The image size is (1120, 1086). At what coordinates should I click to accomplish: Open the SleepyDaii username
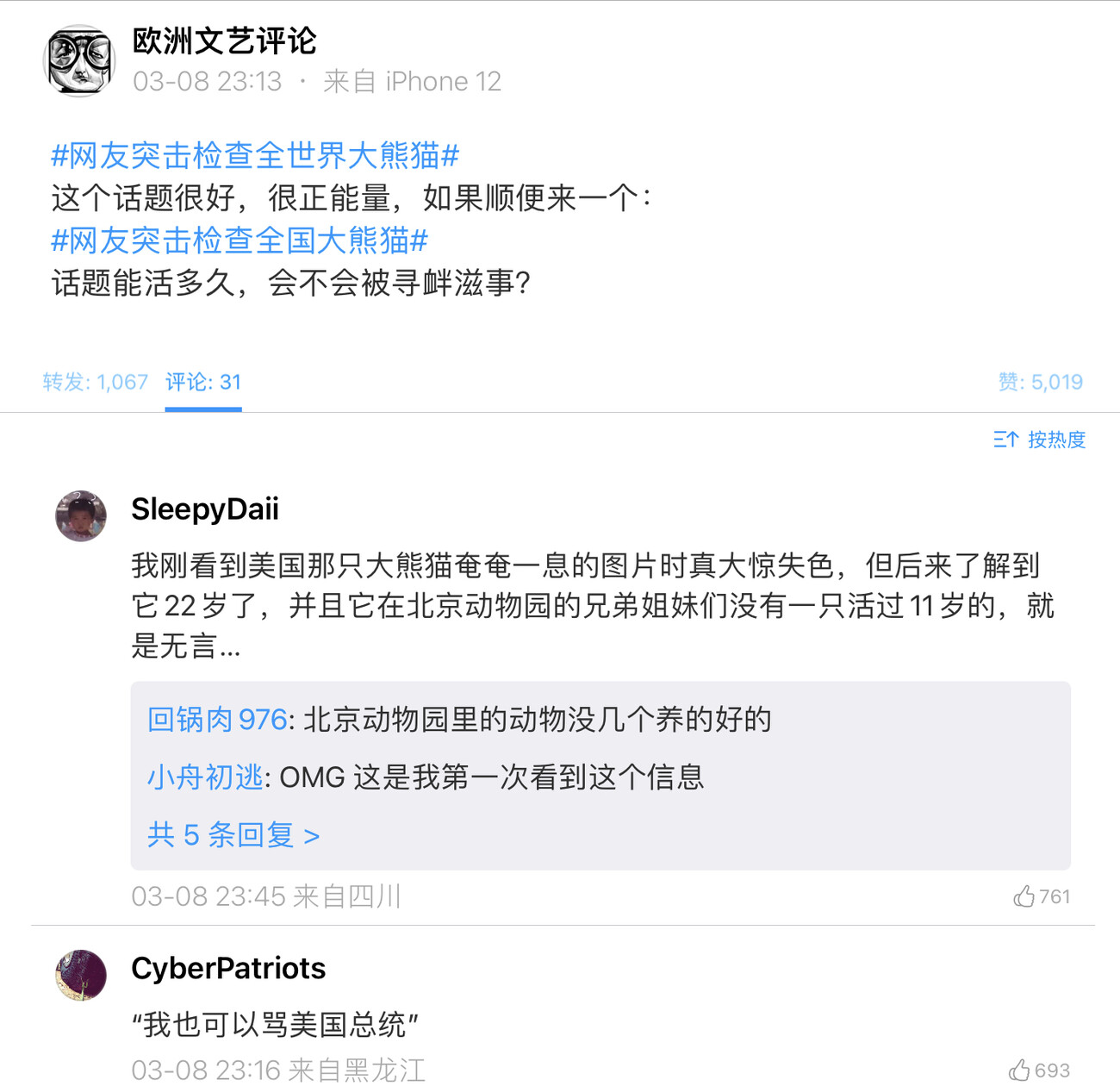(x=205, y=509)
